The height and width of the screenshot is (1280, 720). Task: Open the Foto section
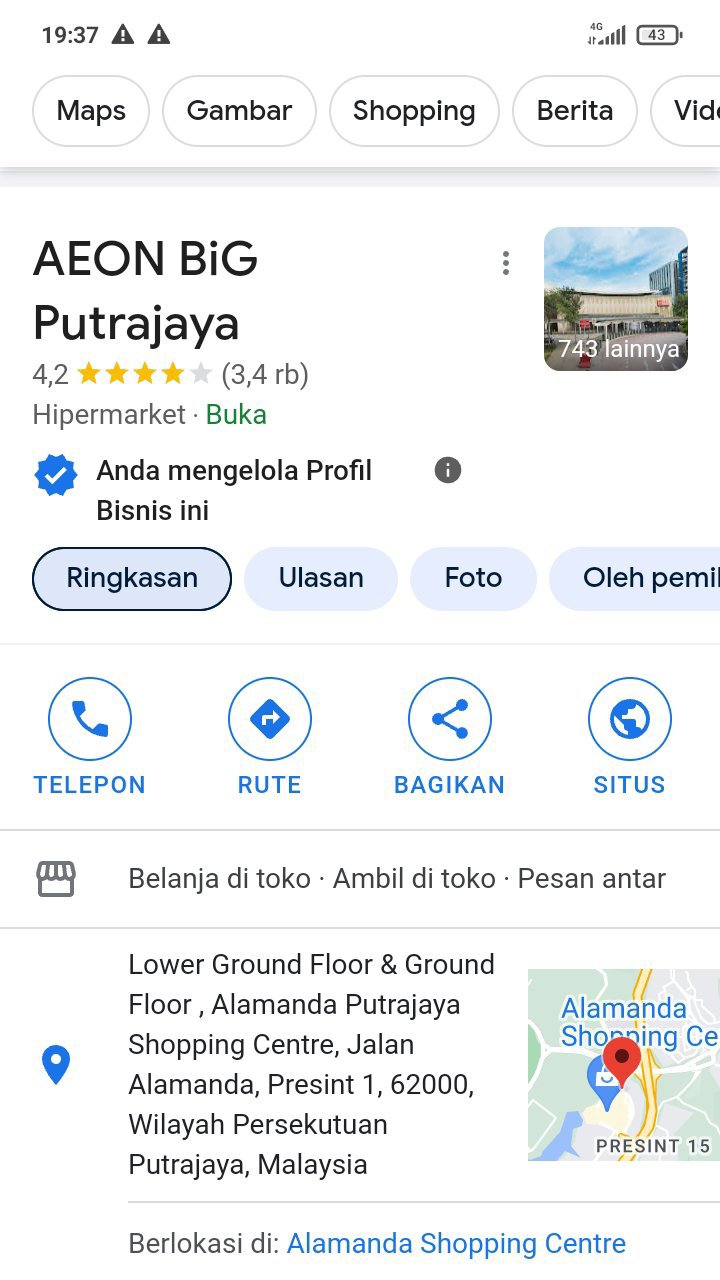tap(473, 578)
